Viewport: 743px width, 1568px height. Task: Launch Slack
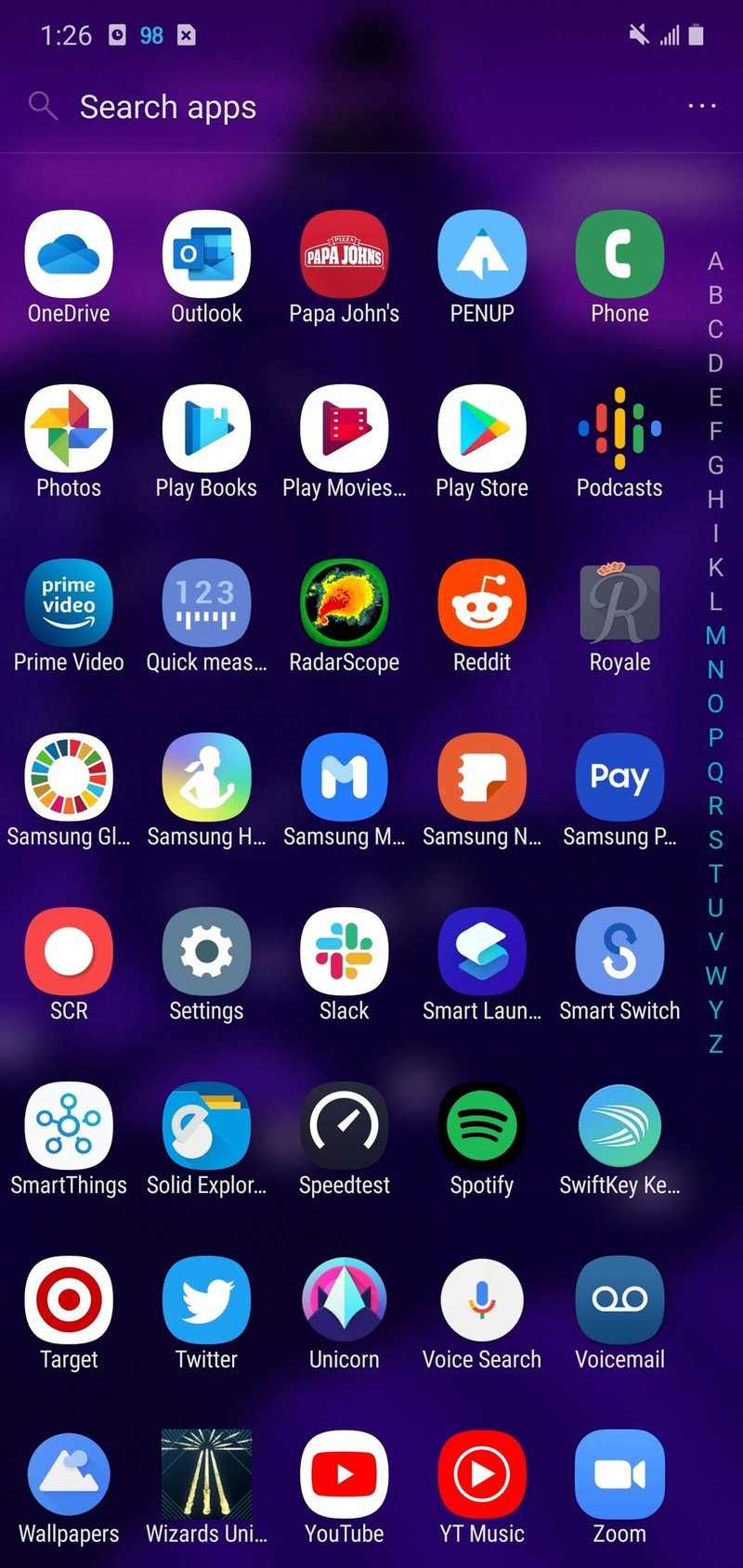click(345, 952)
